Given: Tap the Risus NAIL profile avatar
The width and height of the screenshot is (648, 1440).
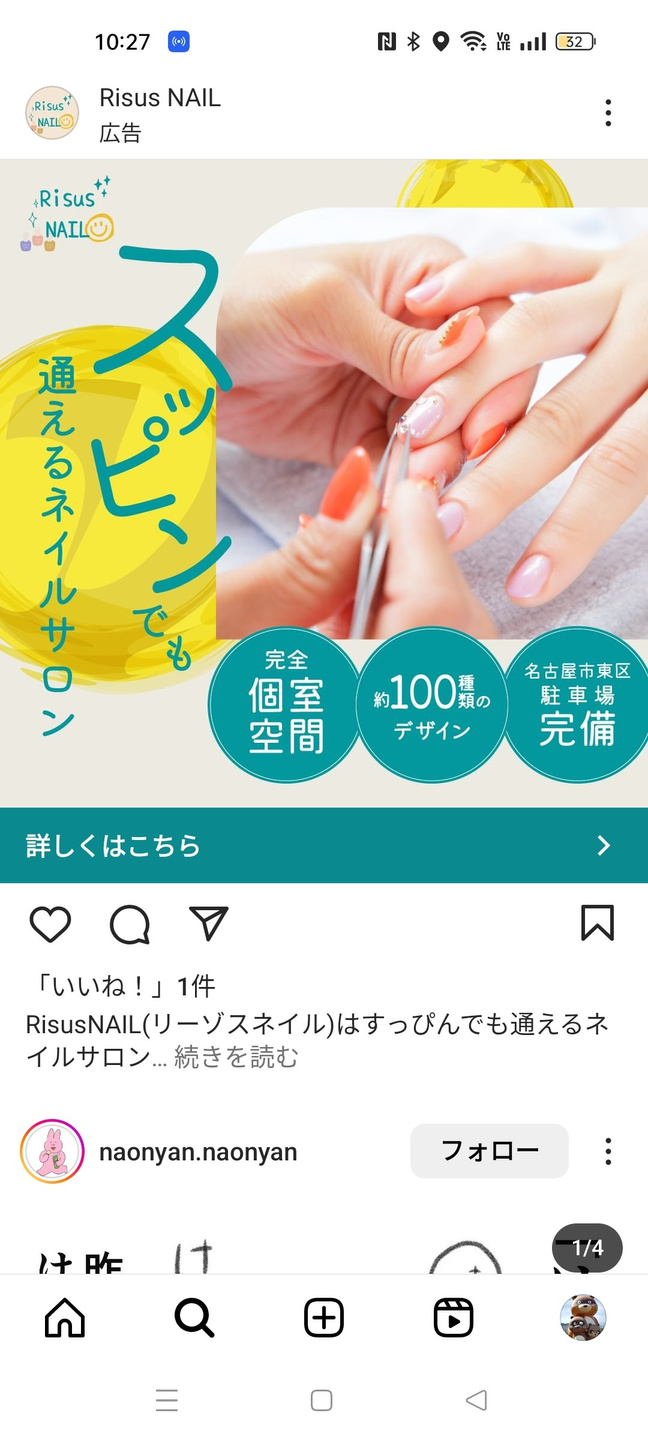Looking at the screenshot, I should click(x=52, y=113).
